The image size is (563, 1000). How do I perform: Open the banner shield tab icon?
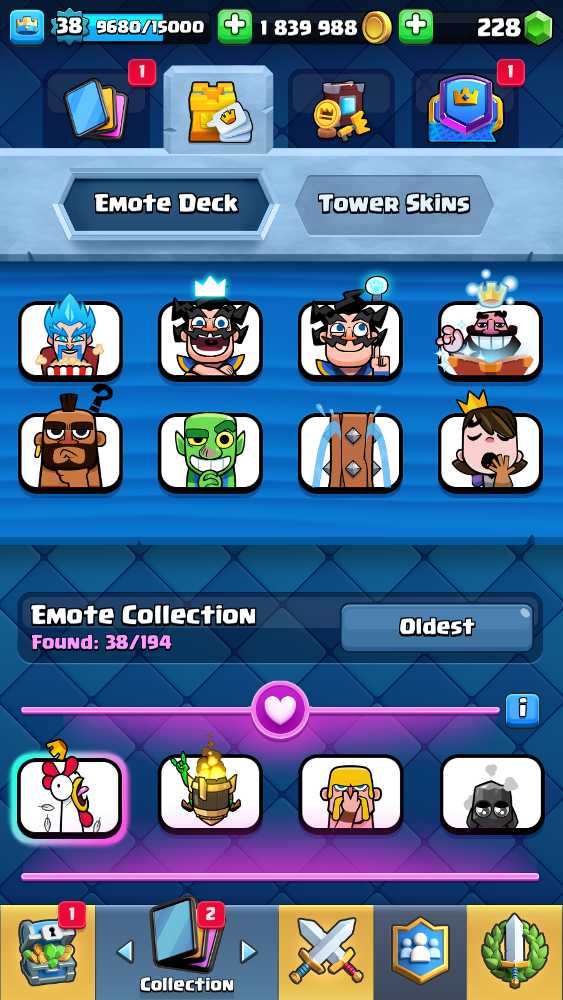(465, 108)
